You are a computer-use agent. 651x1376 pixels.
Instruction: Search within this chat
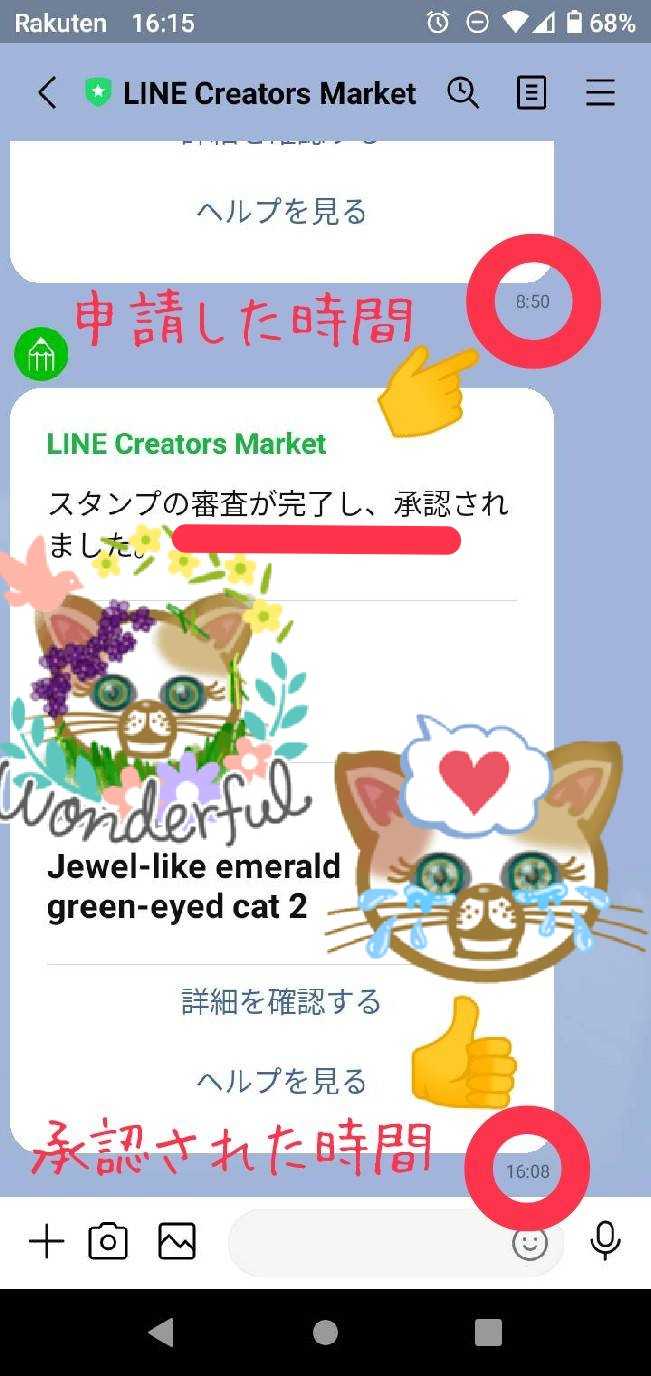pos(463,93)
